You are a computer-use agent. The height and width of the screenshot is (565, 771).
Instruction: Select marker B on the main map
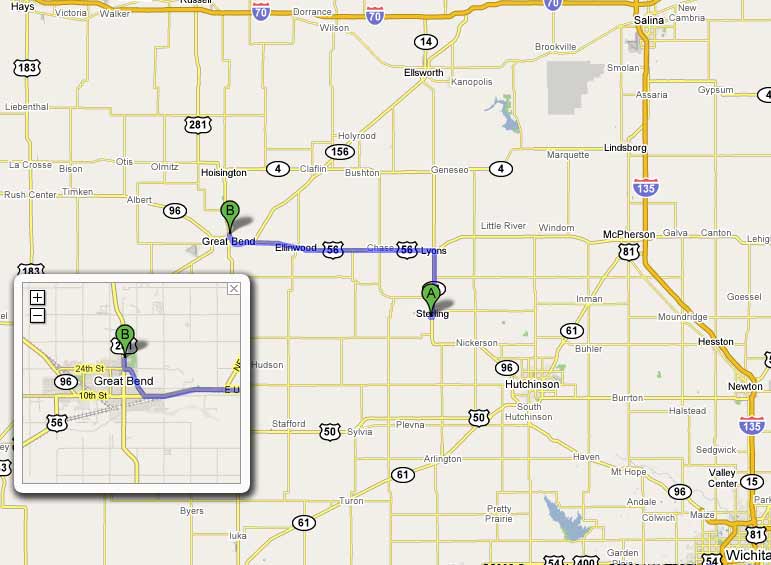pos(229,213)
